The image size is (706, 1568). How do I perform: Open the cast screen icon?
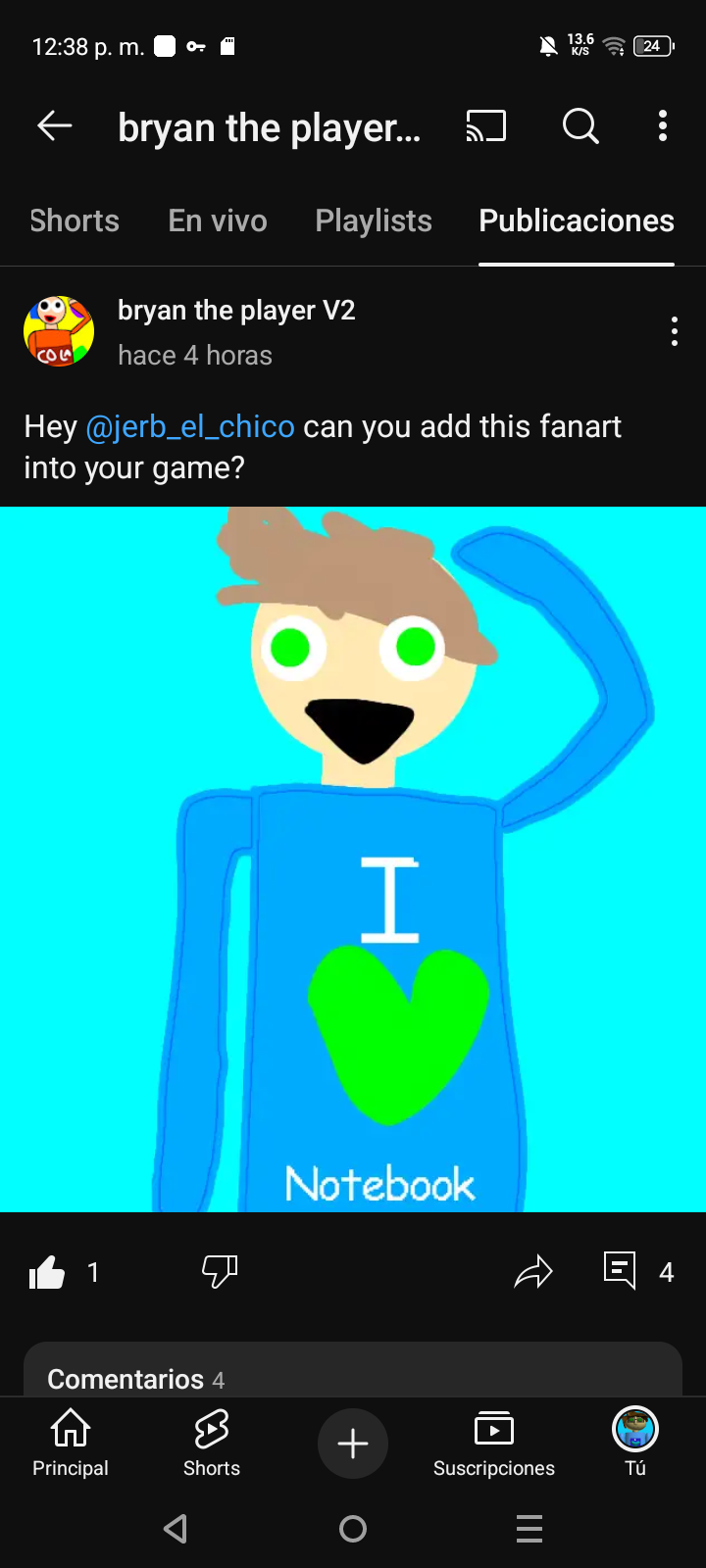click(486, 125)
